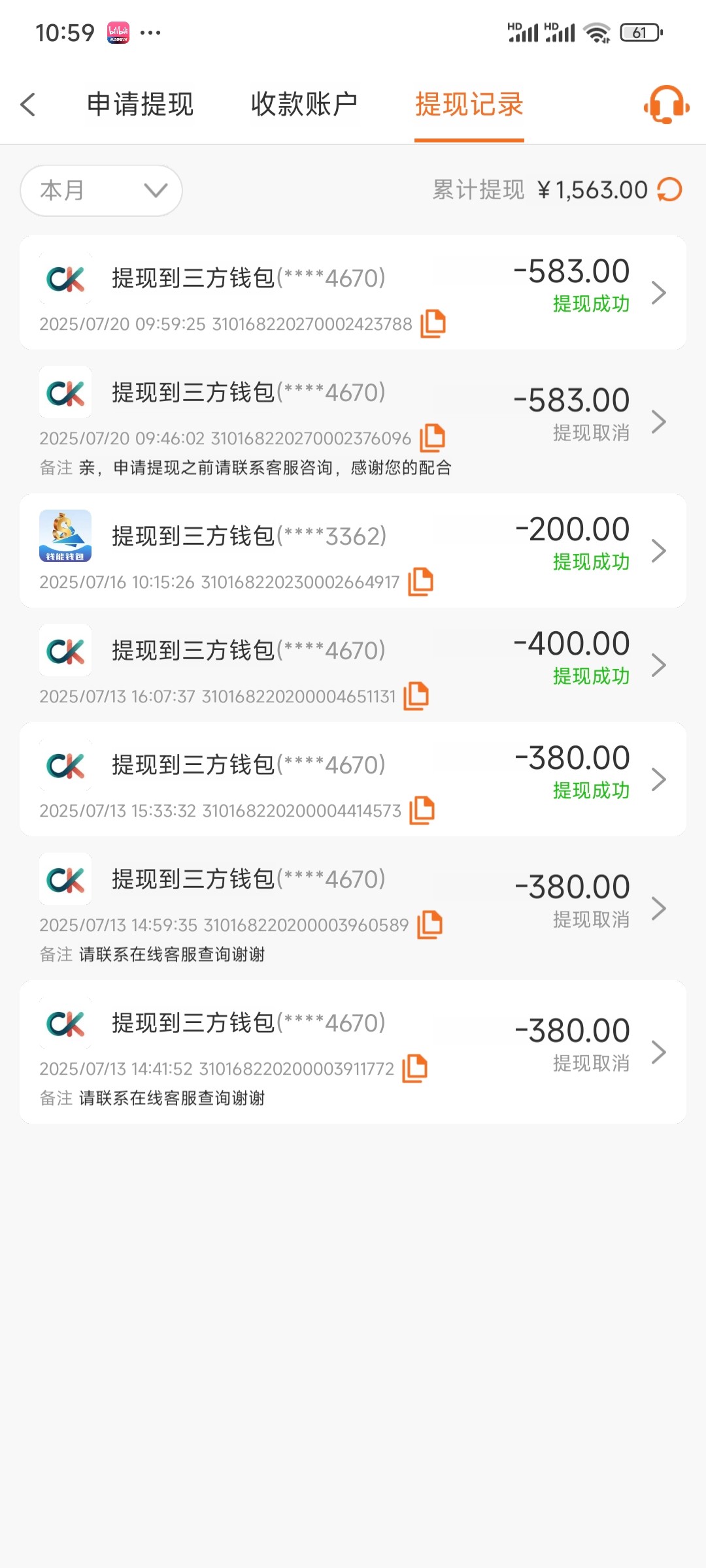The width and height of the screenshot is (706, 1568).
Task: Expand the 本月 month filter dropdown
Action: pos(101,191)
